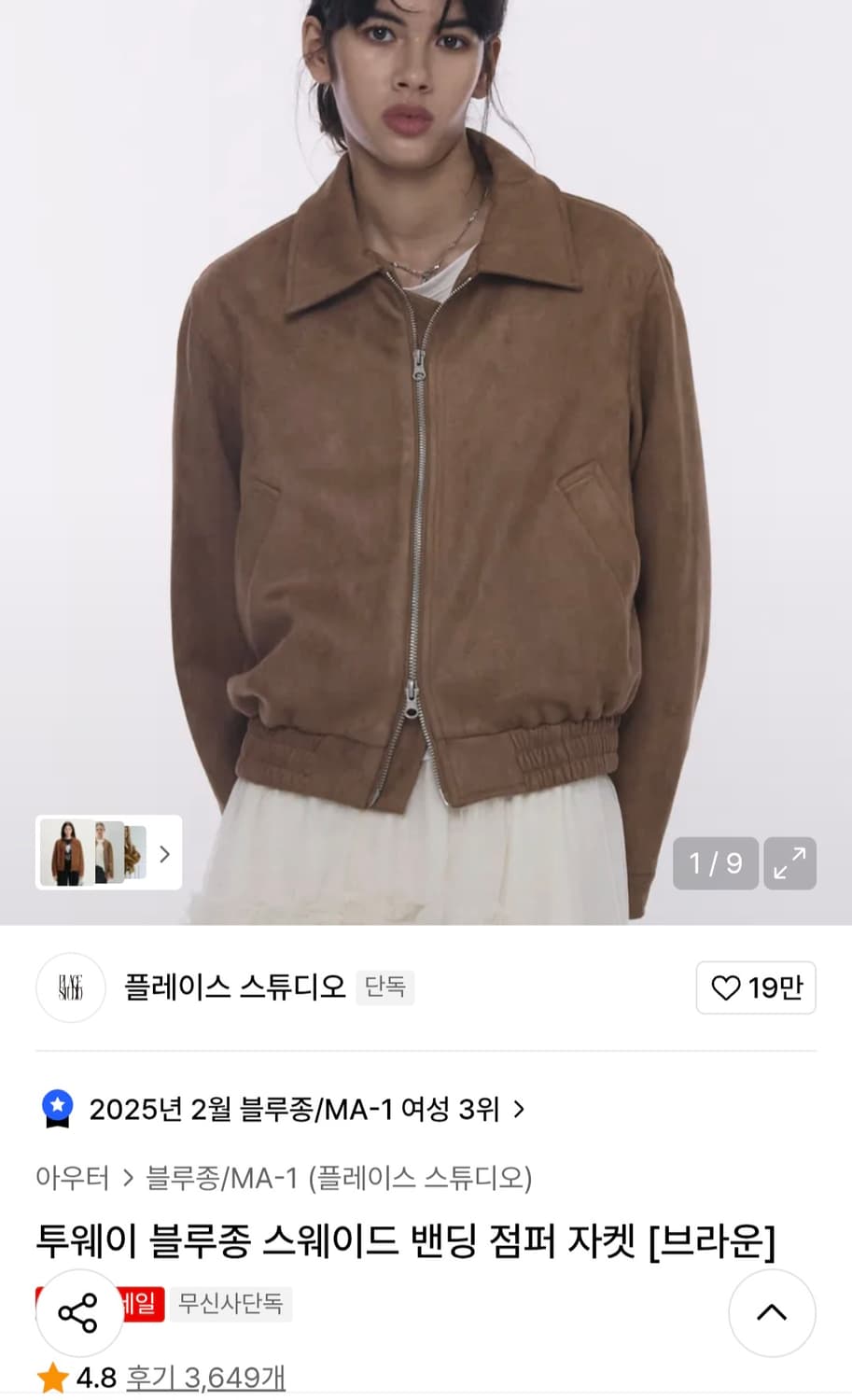
Task: Expand the image thumbnail strip chevron
Action: click(165, 852)
